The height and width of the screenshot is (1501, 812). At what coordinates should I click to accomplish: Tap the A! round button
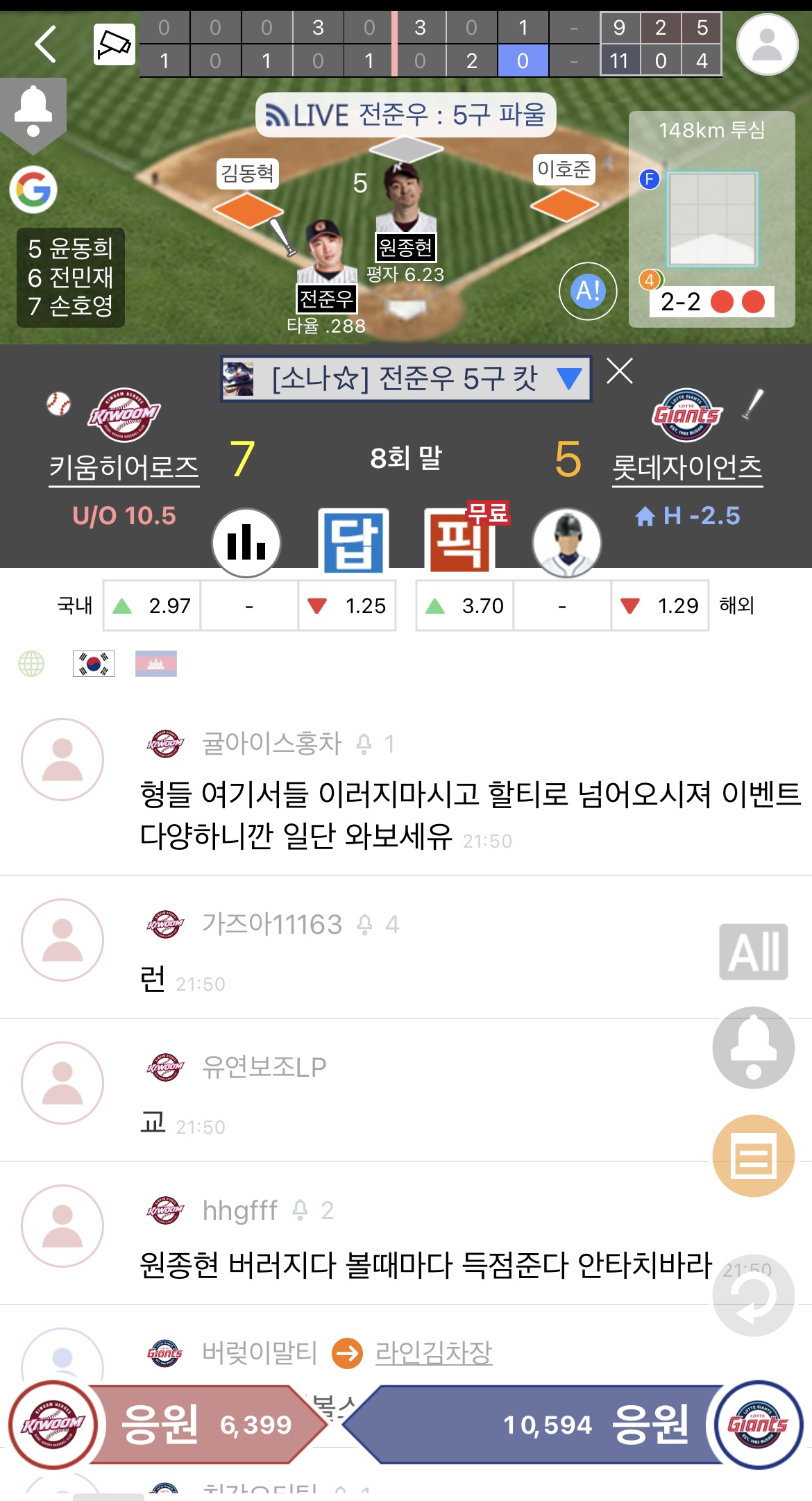(x=588, y=291)
